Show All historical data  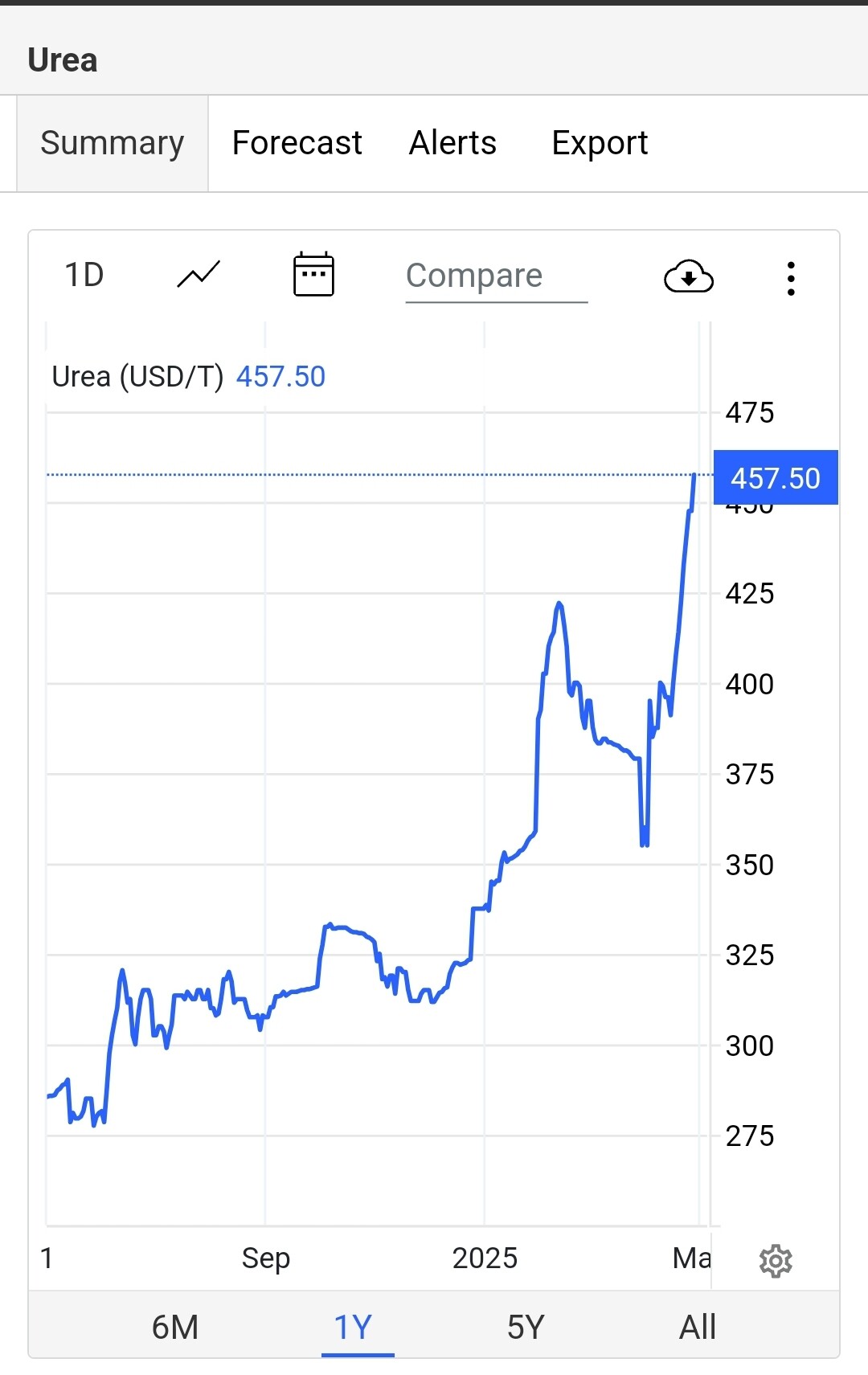[x=697, y=1327]
